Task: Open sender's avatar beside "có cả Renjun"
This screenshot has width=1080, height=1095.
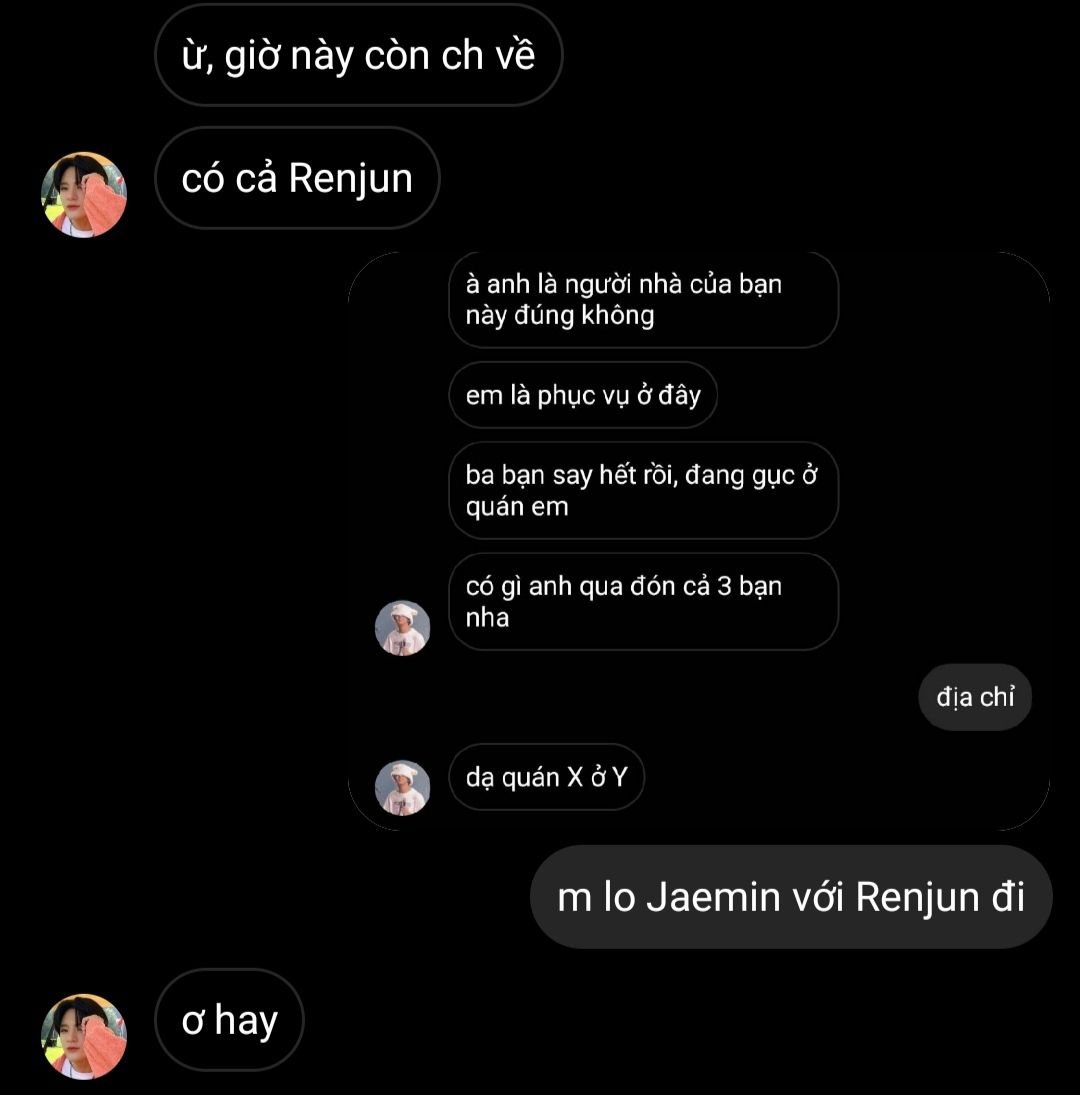Action: (x=83, y=195)
